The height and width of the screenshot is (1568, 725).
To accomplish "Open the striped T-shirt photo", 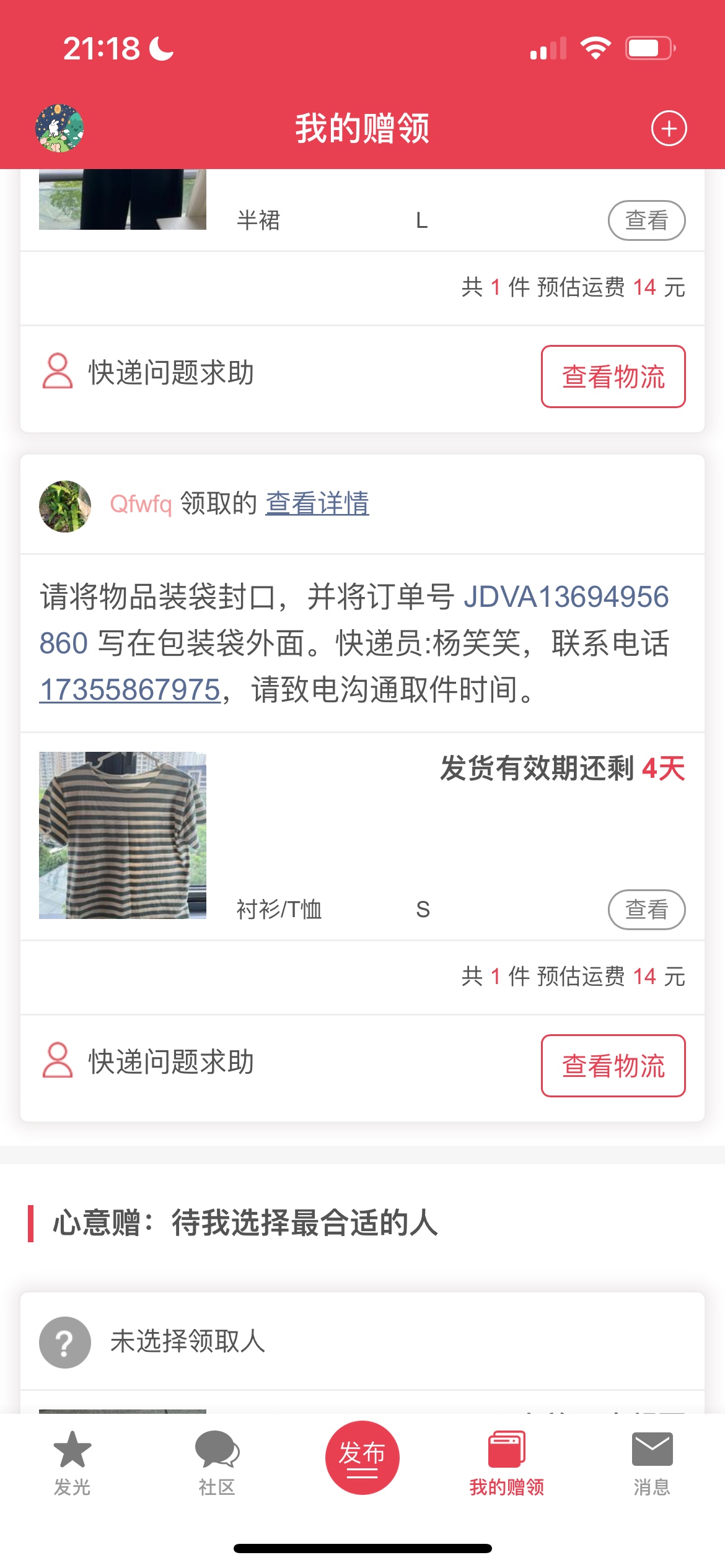I will coord(123,835).
